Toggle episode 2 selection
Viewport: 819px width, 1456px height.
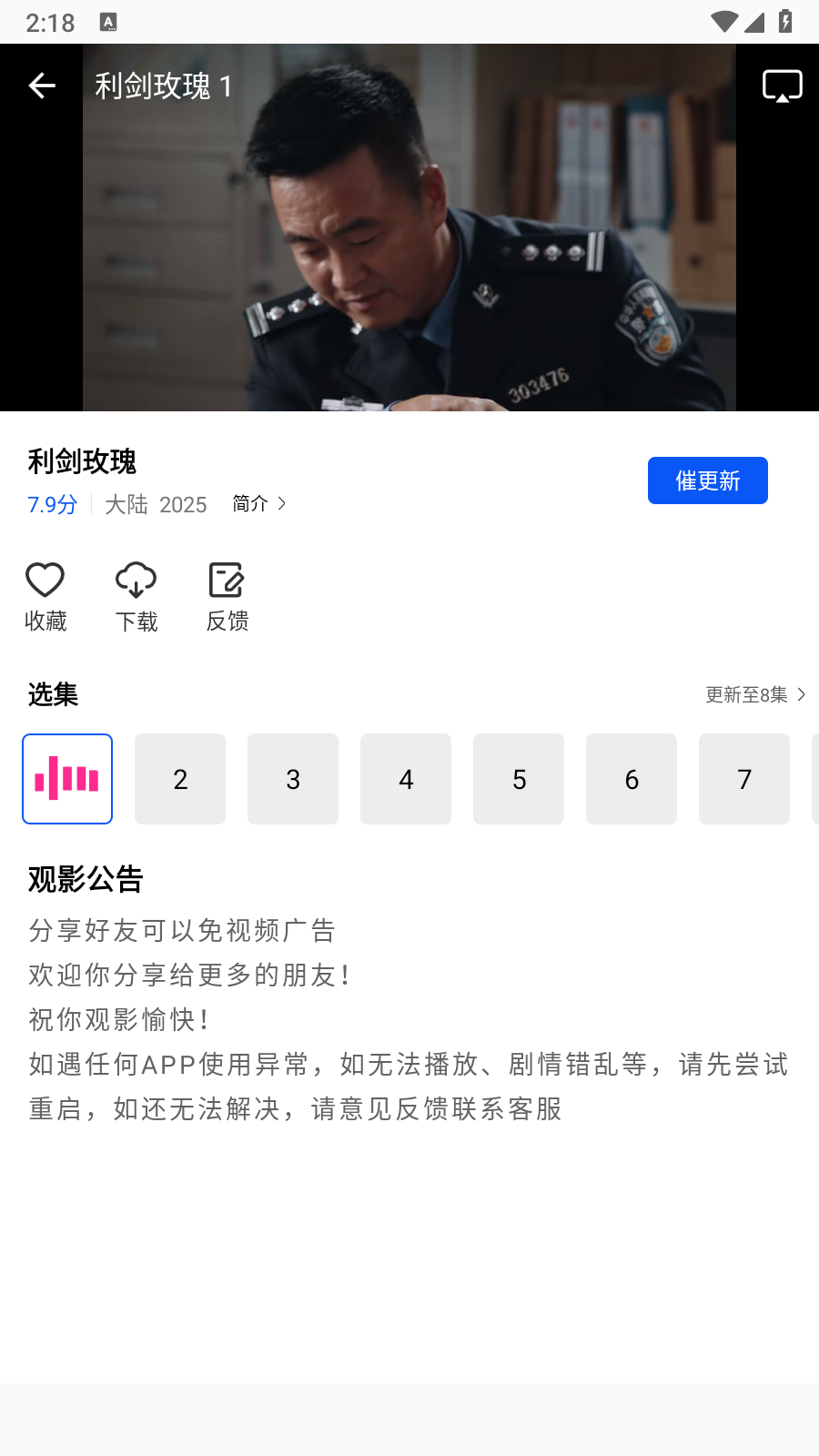click(180, 778)
